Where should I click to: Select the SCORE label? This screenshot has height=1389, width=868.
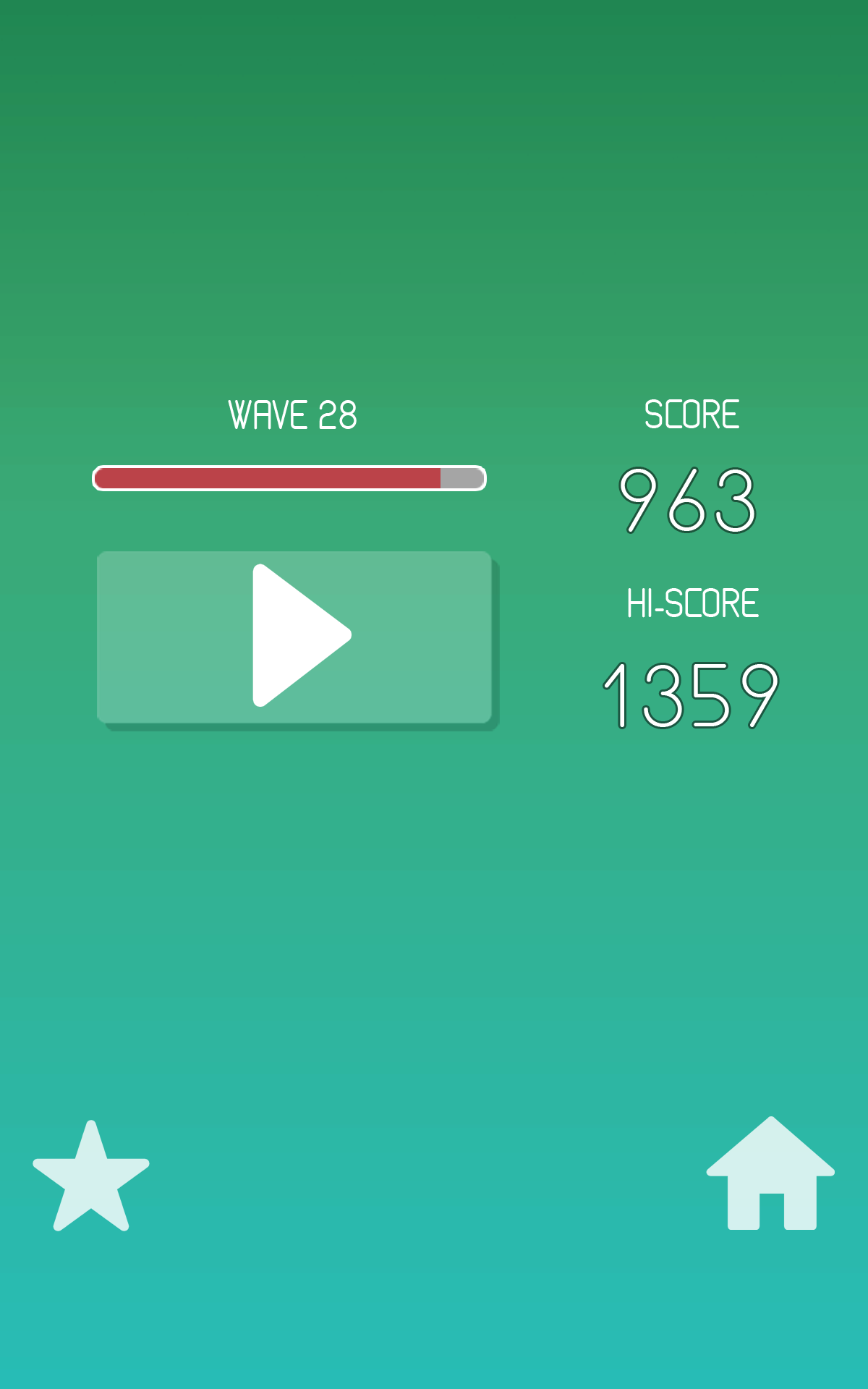pyautogui.click(x=692, y=414)
